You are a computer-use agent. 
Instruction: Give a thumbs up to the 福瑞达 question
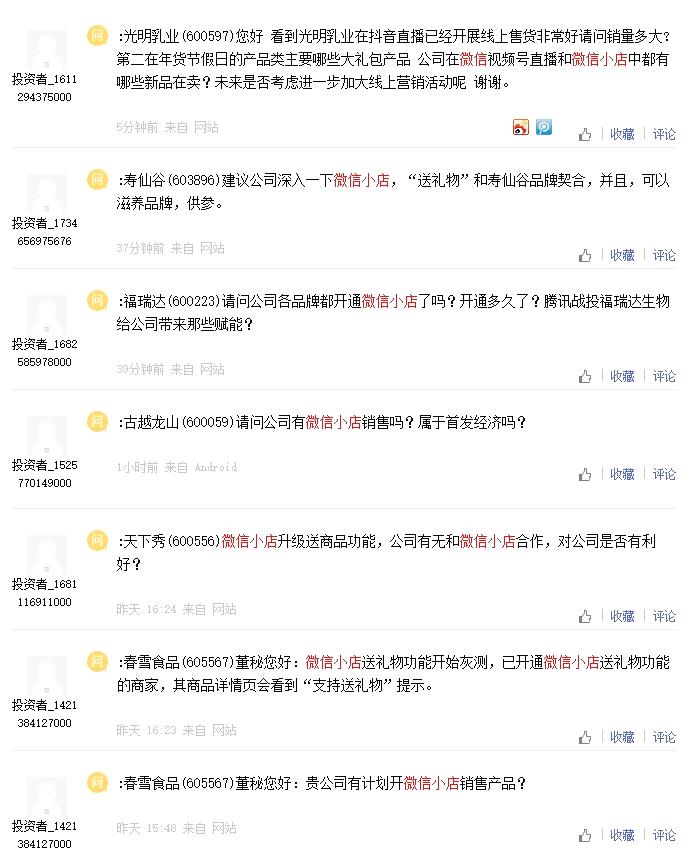(585, 377)
